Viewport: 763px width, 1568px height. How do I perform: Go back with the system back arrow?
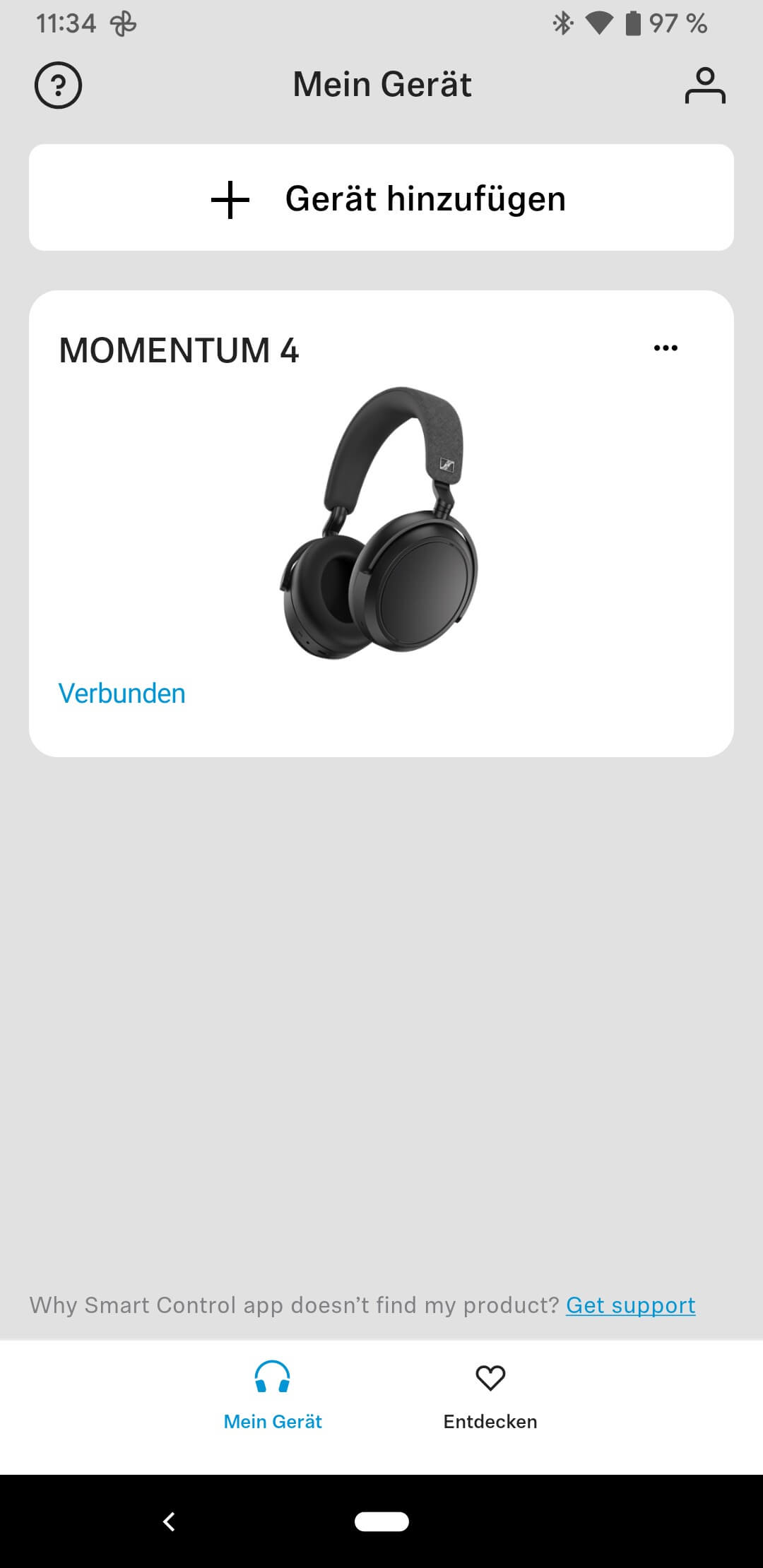click(x=169, y=1521)
